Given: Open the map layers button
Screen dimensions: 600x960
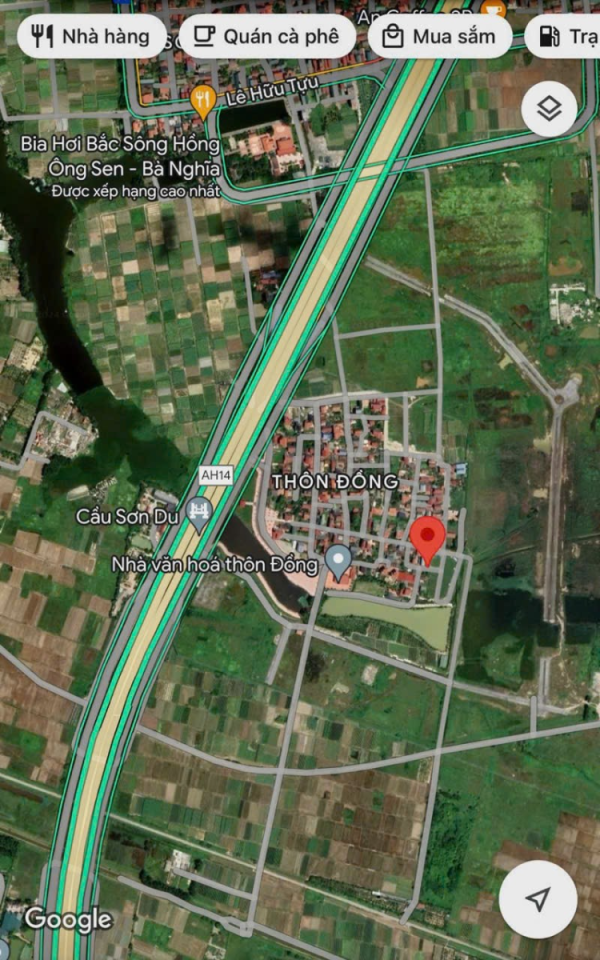Looking at the screenshot, I should click(548, 109).
